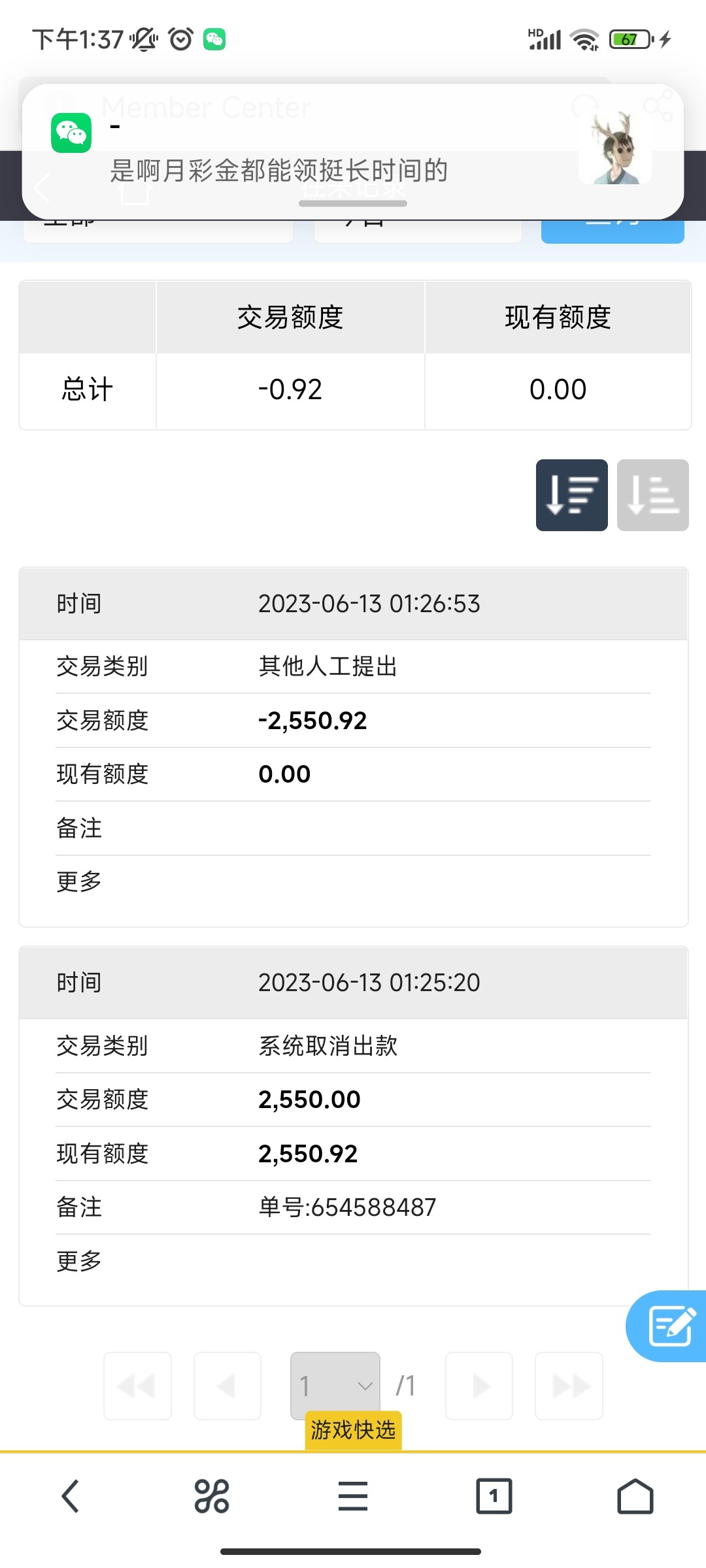Jump to the last page
This screenshot has width=706, height=1568.
tap(569, 1386)
